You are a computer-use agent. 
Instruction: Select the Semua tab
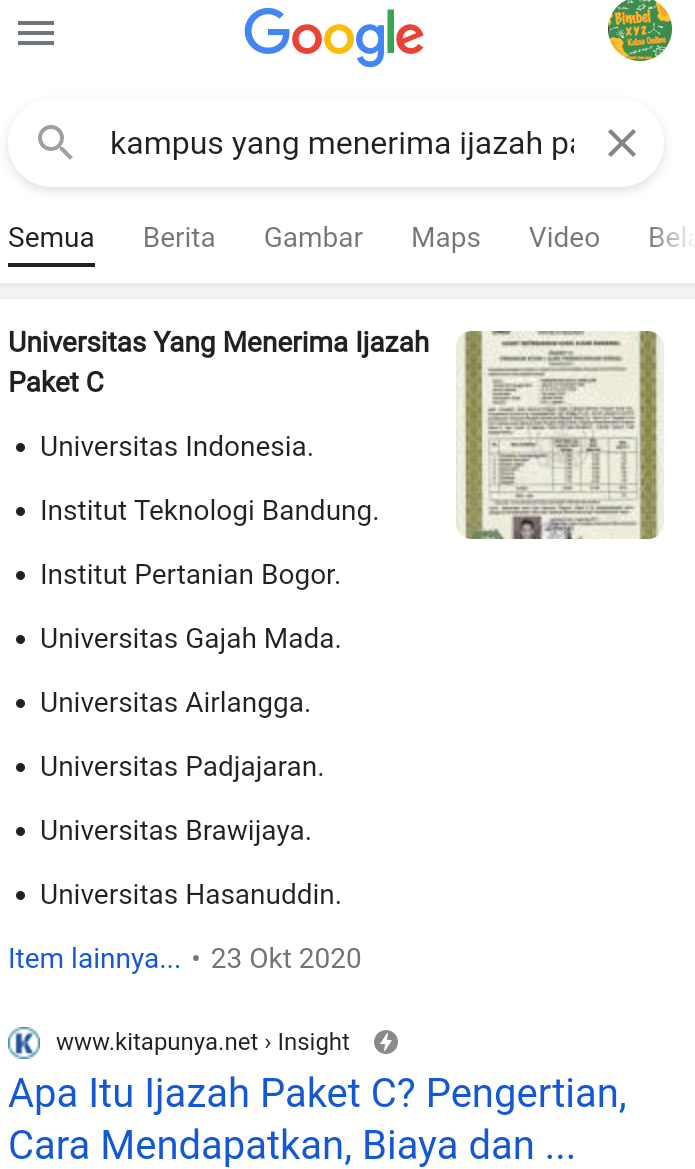pos(51,238)
